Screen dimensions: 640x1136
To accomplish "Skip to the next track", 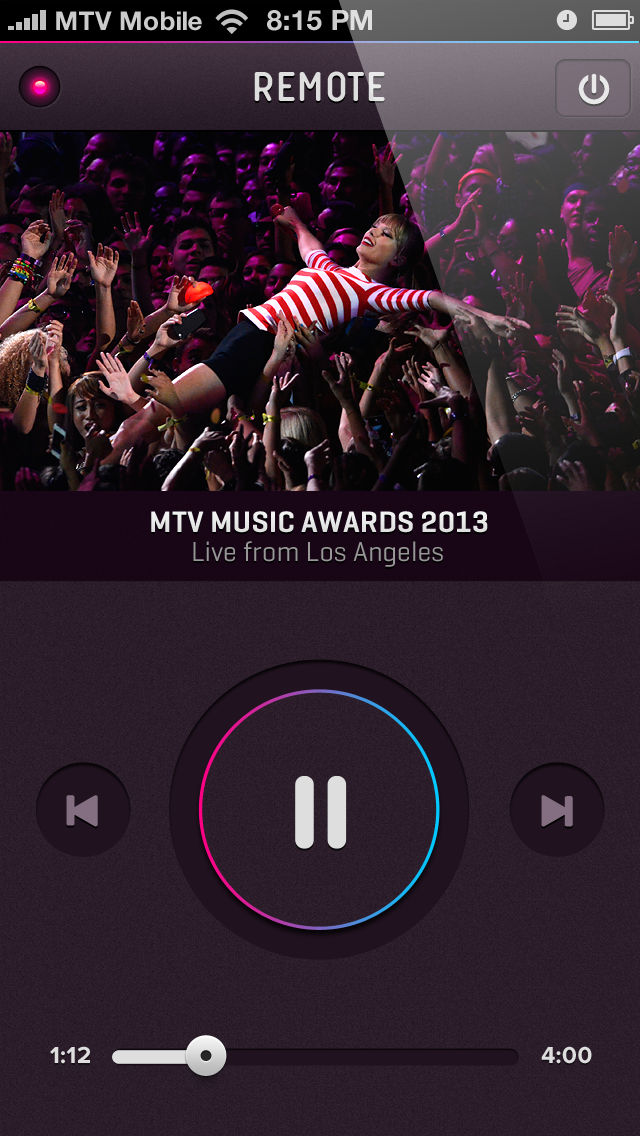I will click(557, 810).
